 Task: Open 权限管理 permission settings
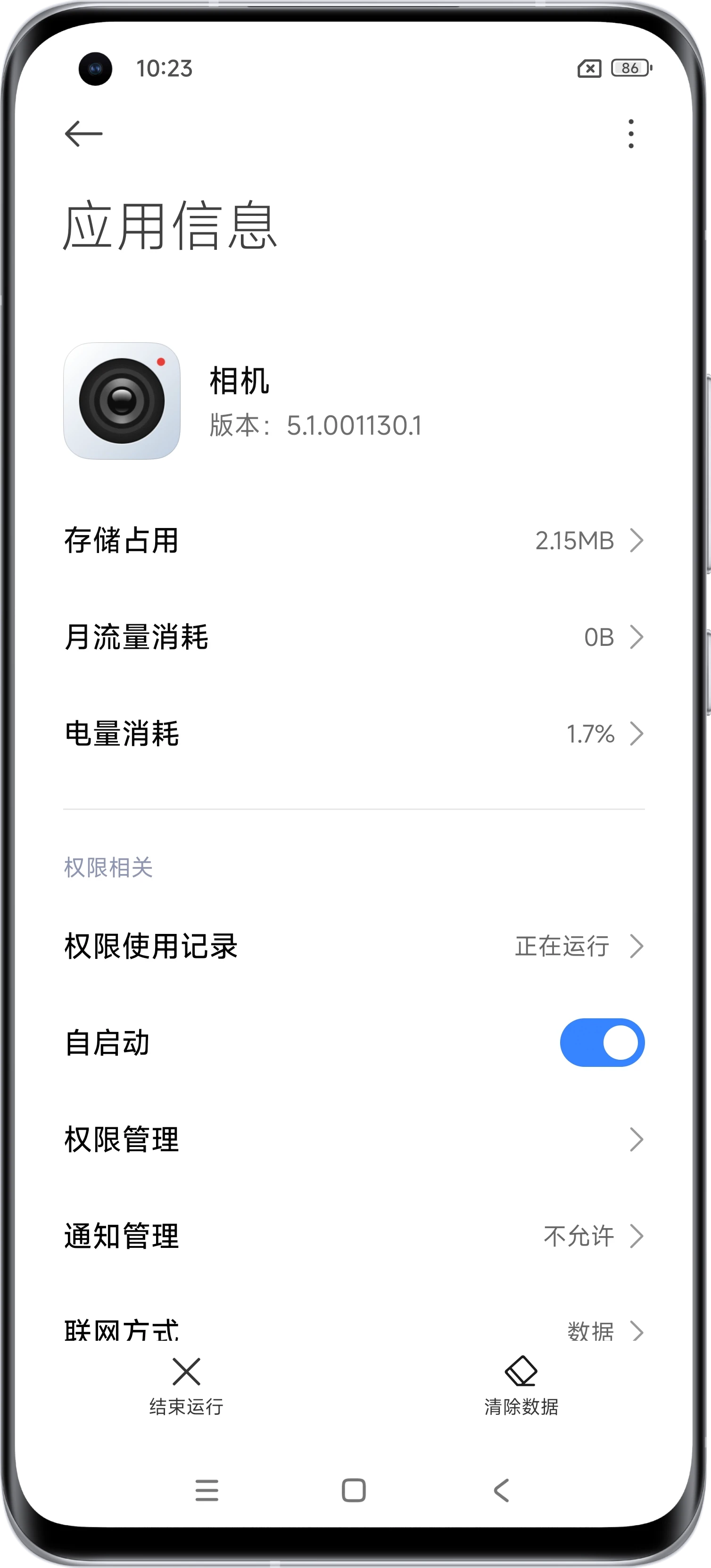[x=354, y=1139]
